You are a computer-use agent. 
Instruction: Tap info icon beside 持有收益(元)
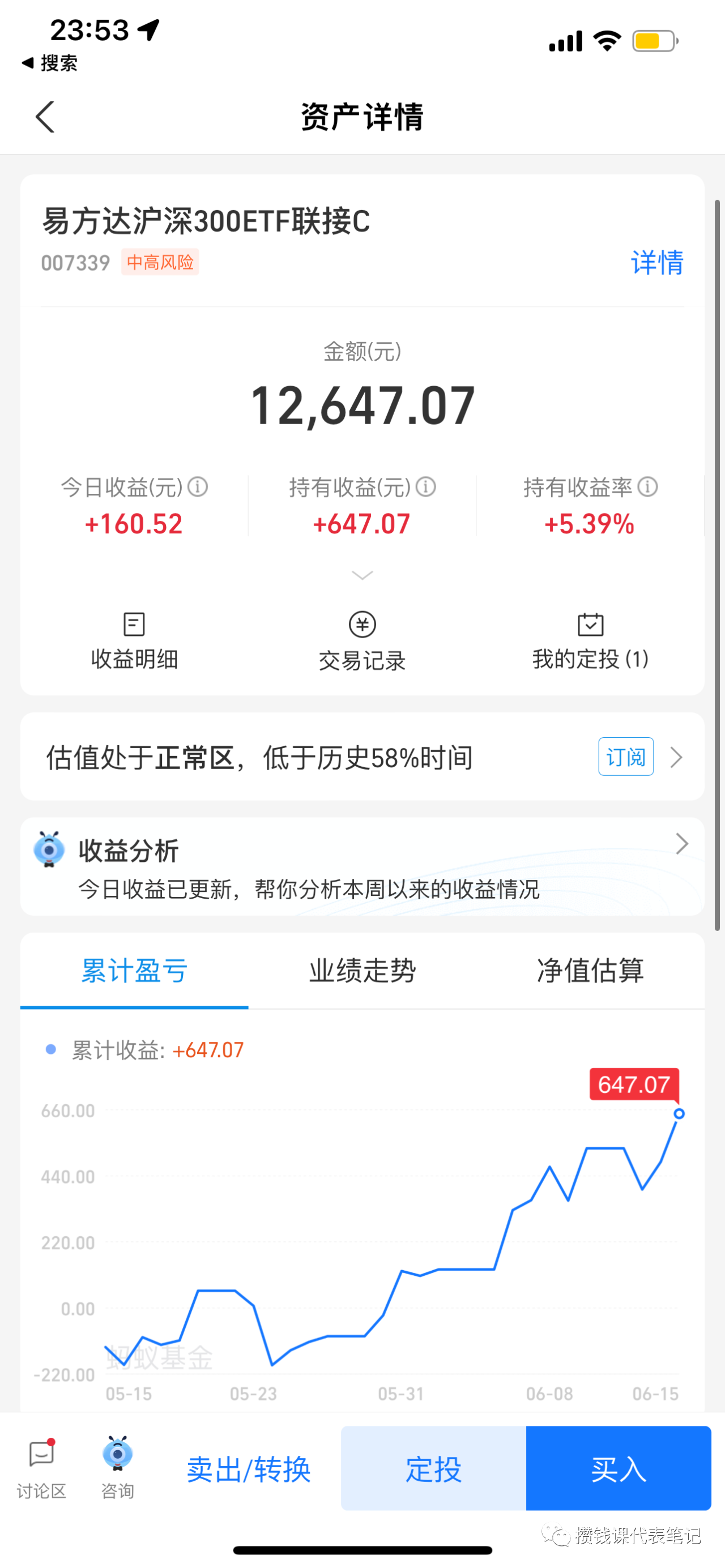(x=426, y=487)
